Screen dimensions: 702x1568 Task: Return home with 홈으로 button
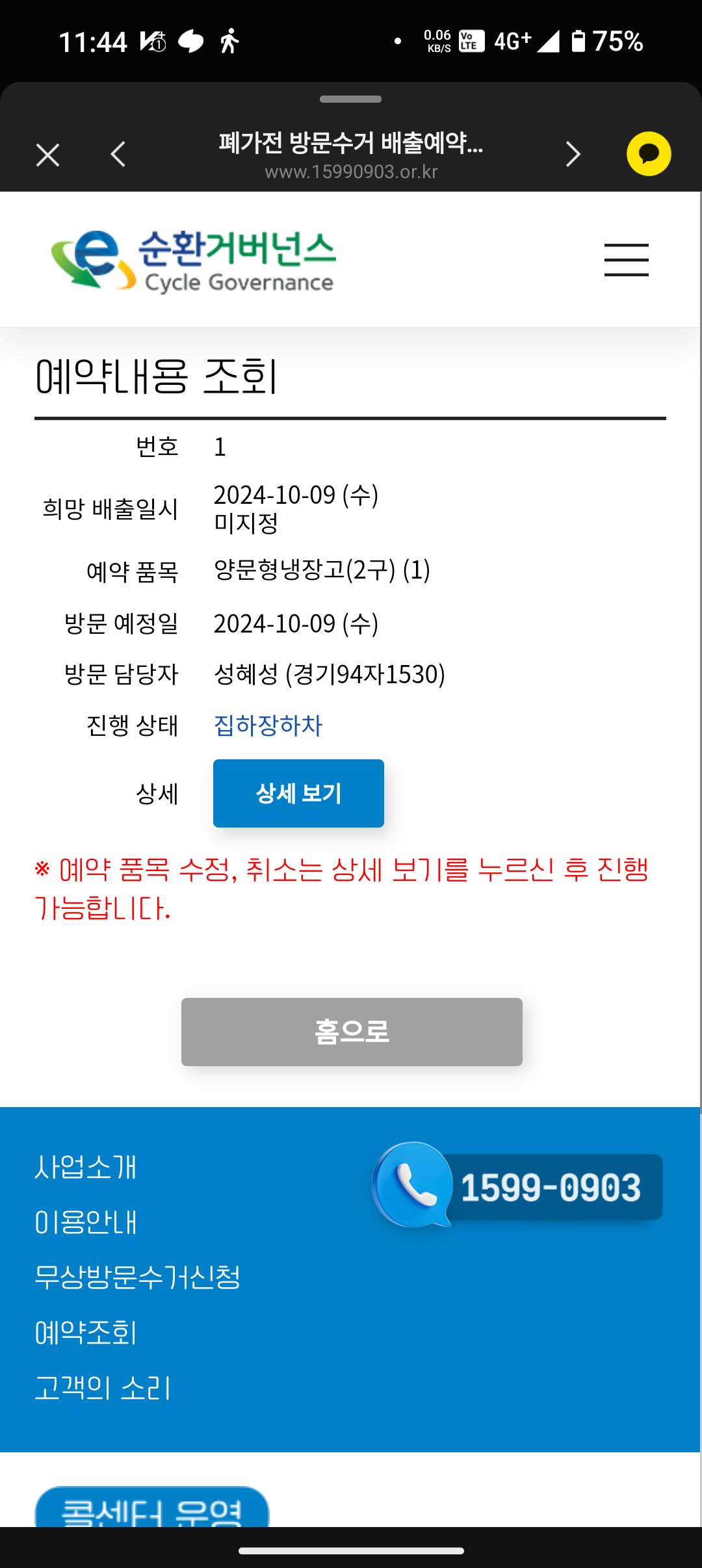click(x=352, y=1032)
